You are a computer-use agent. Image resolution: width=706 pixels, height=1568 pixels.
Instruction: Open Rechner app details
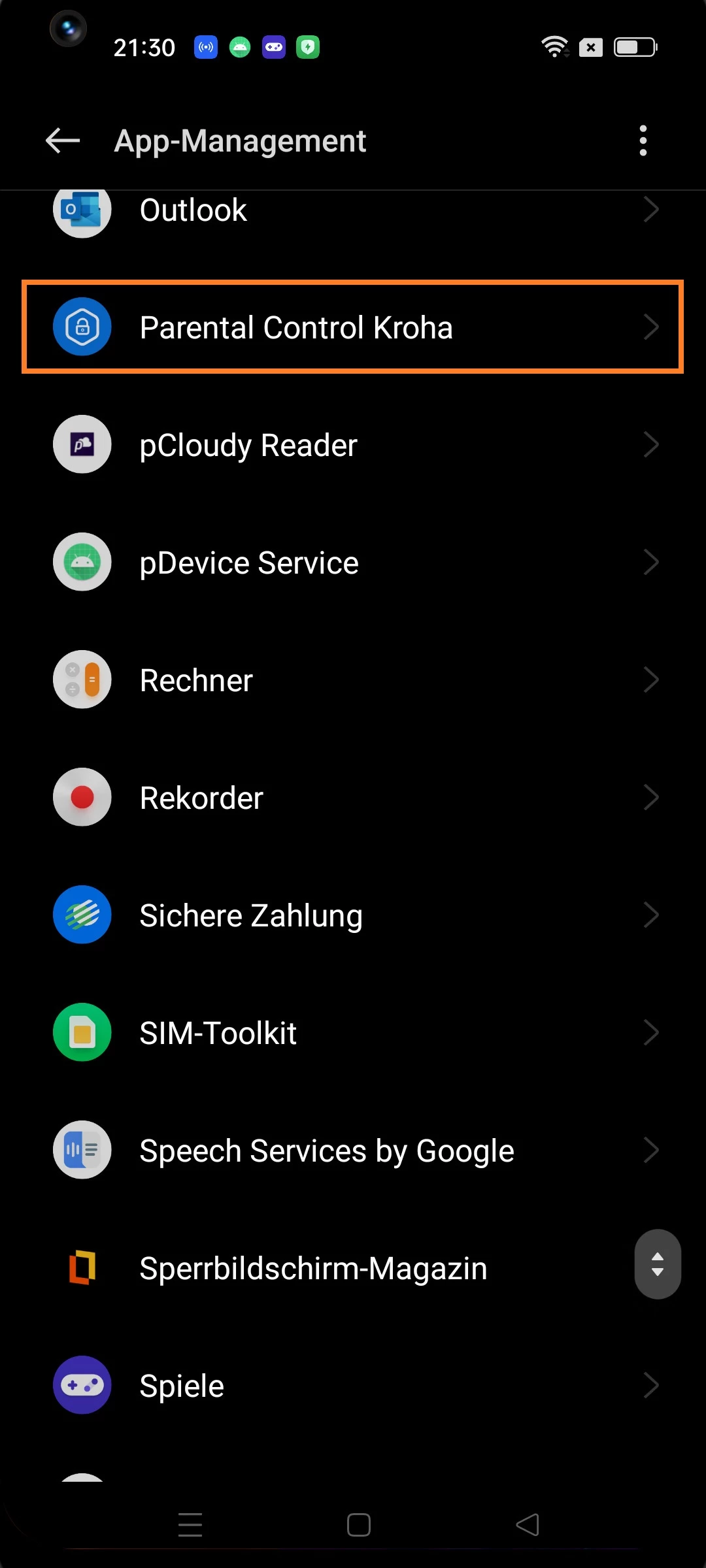[353, 680]
